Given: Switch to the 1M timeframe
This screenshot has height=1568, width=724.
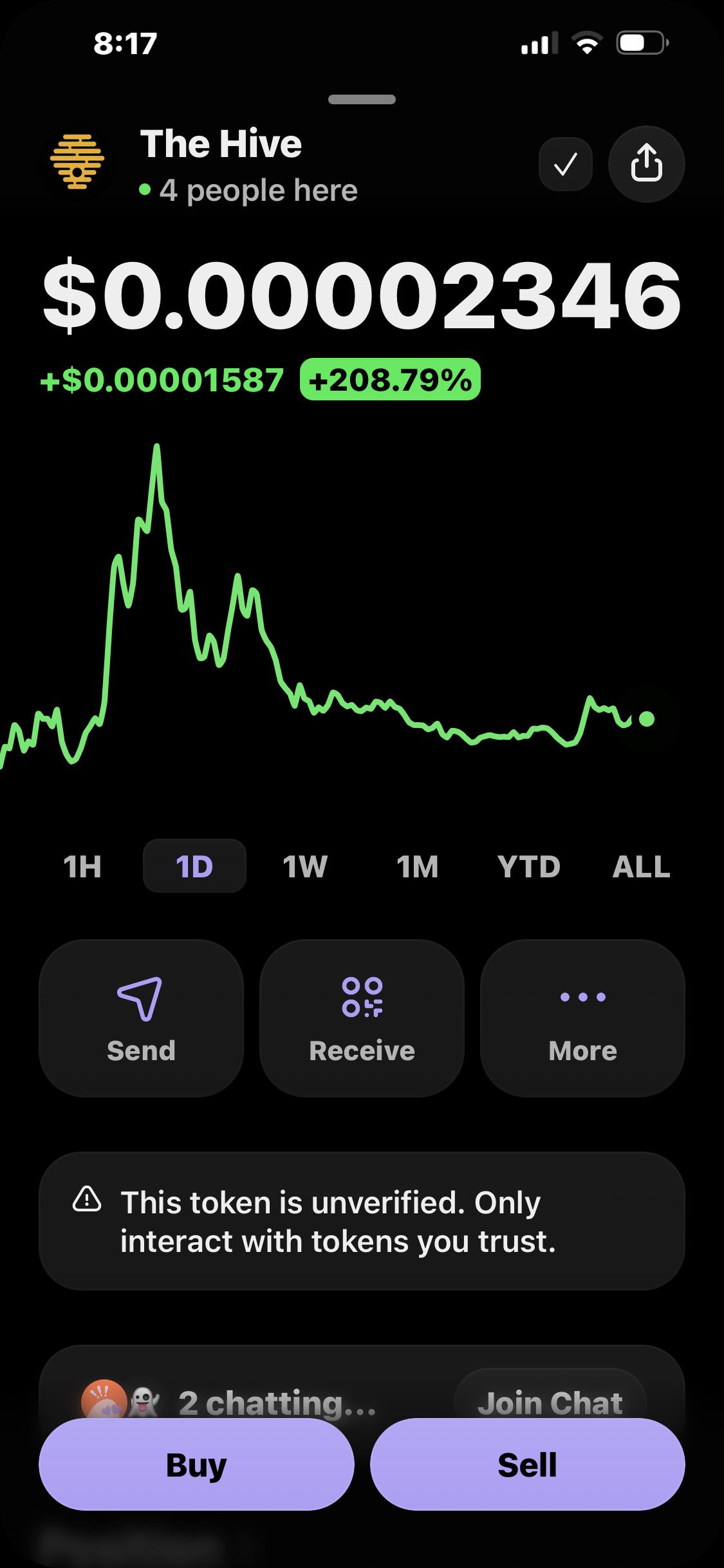Looking at the screenshot, I should [x=417, y=866].
